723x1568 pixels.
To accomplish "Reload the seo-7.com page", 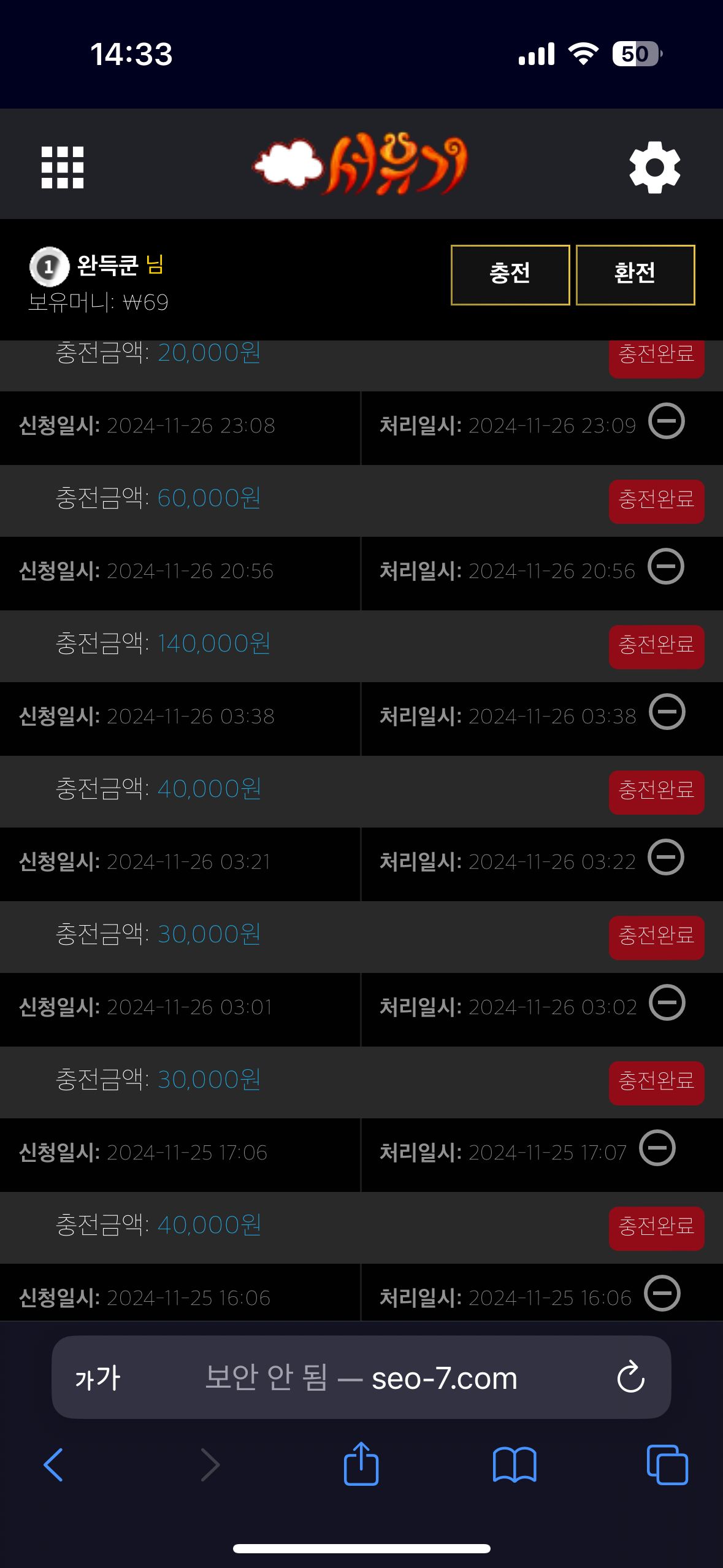I will click(631, 1378).
